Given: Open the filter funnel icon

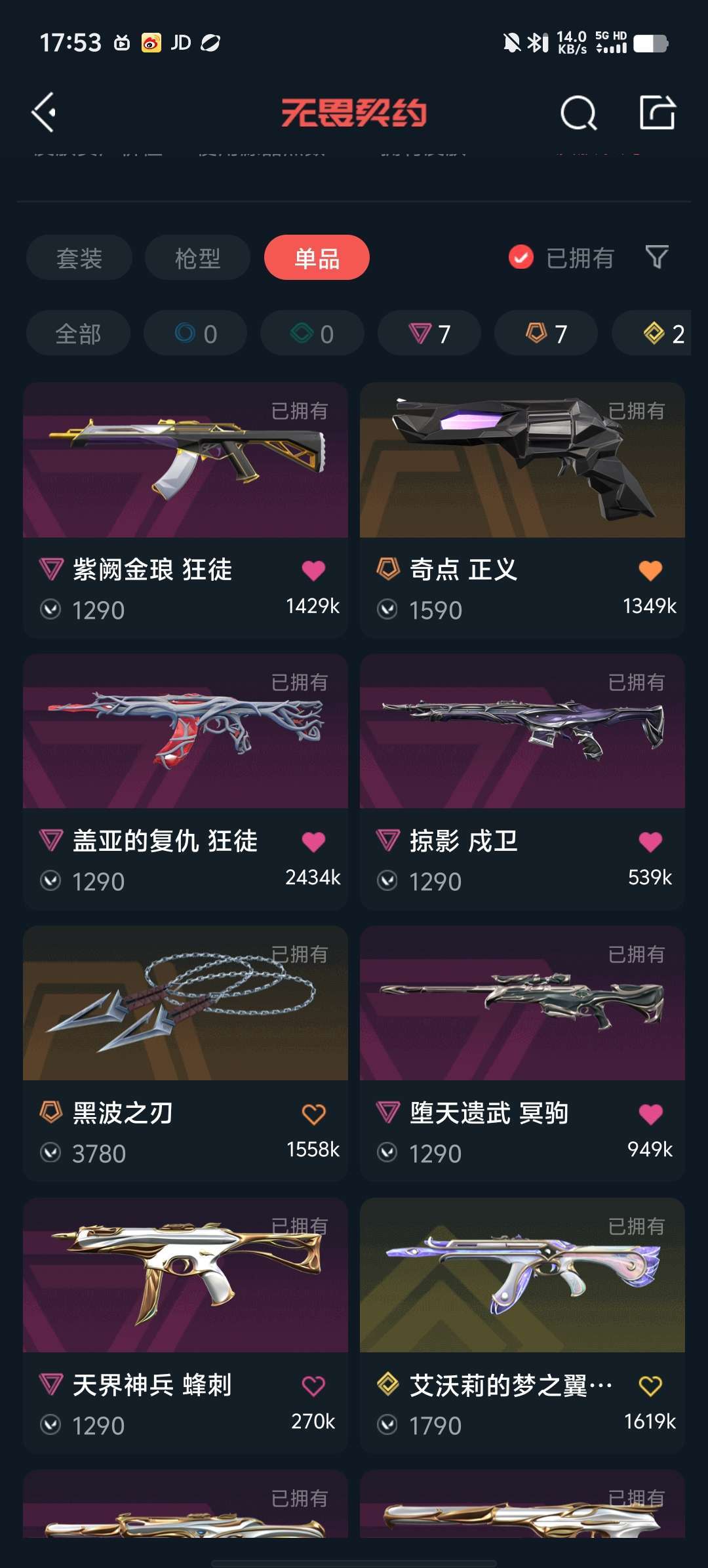Looking at the screenshot, I should tap(657, 257).
